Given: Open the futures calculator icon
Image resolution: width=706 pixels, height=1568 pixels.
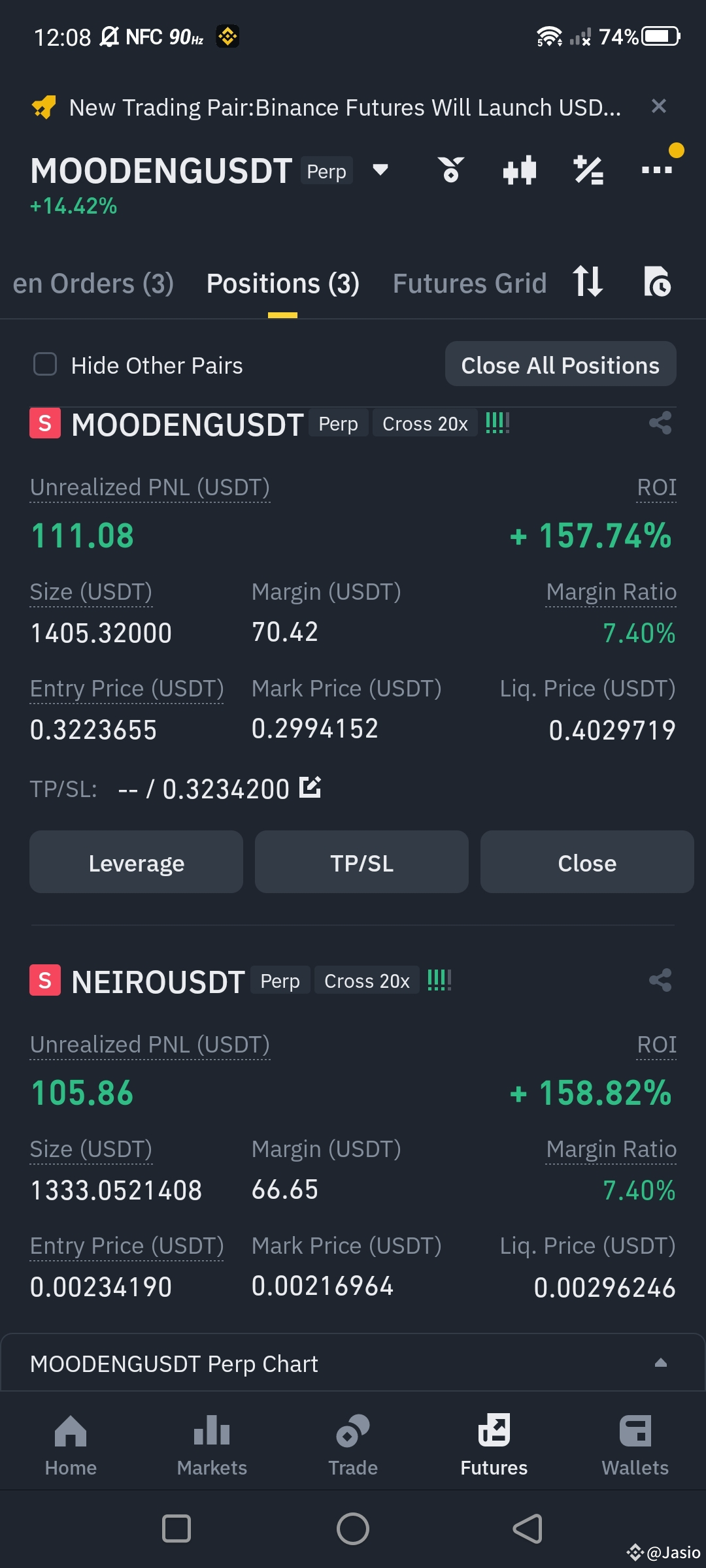Looking at the screenshot, I should click(x=588, y=170).
